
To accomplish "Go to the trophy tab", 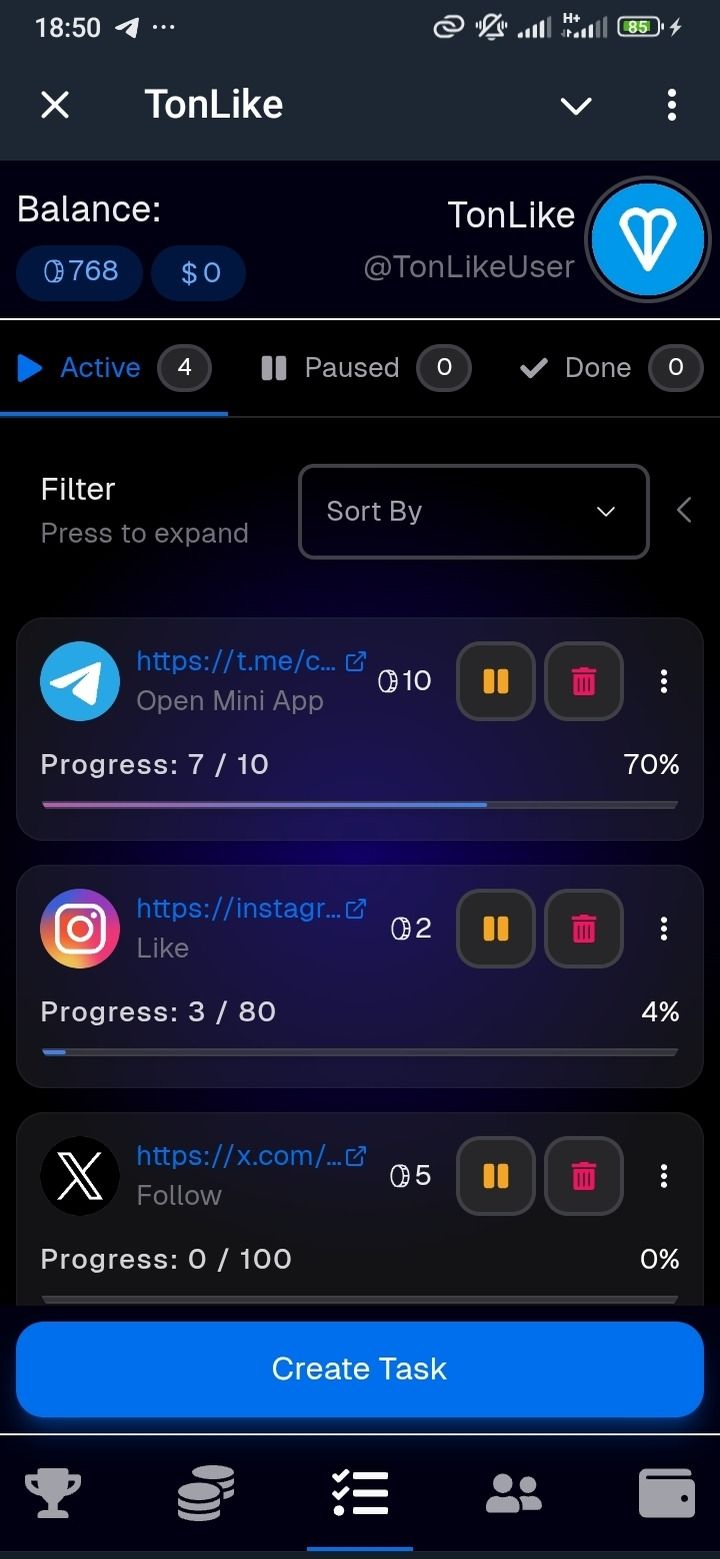I will click(x=52, y=1494).
